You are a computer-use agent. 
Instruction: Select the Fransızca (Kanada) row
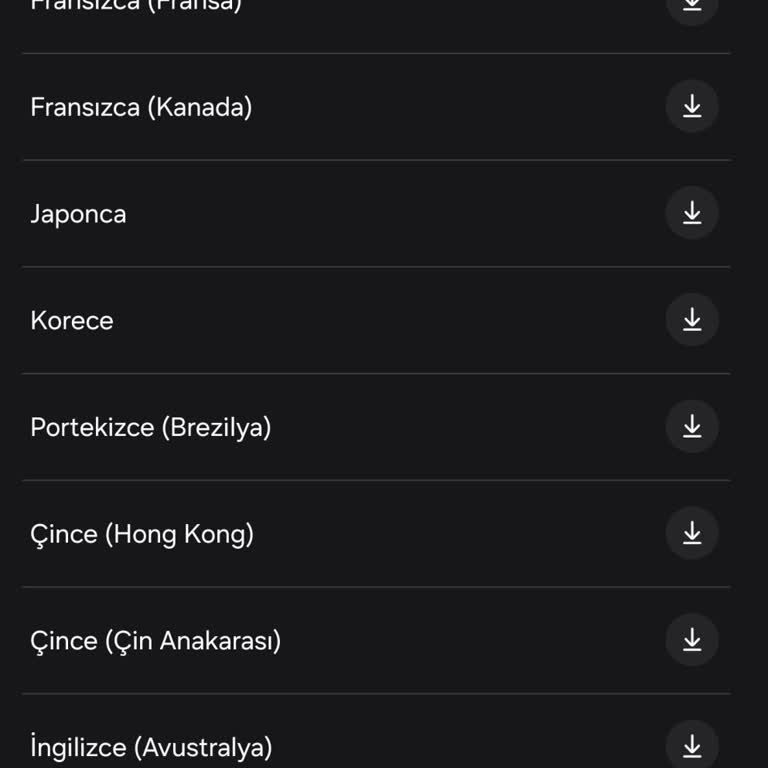tap(141, 108)
